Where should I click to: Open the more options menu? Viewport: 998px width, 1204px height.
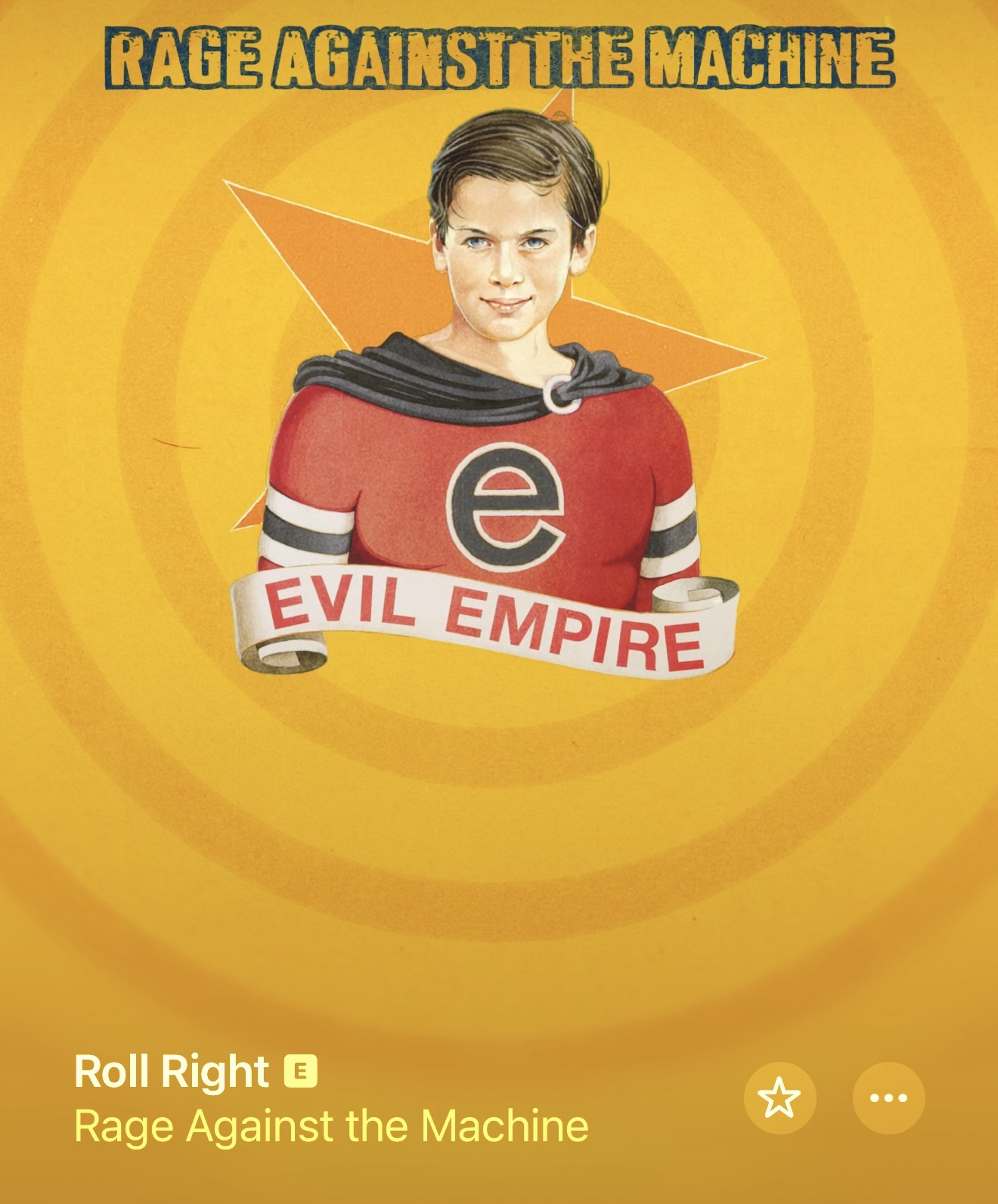pos(888,1097)
